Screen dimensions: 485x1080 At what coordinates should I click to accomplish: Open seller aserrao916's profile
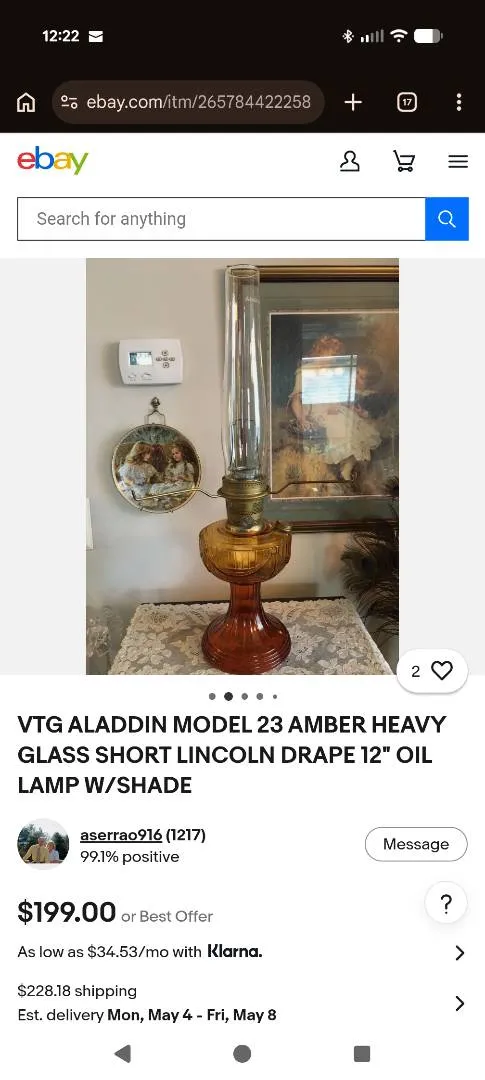point(121,835)
